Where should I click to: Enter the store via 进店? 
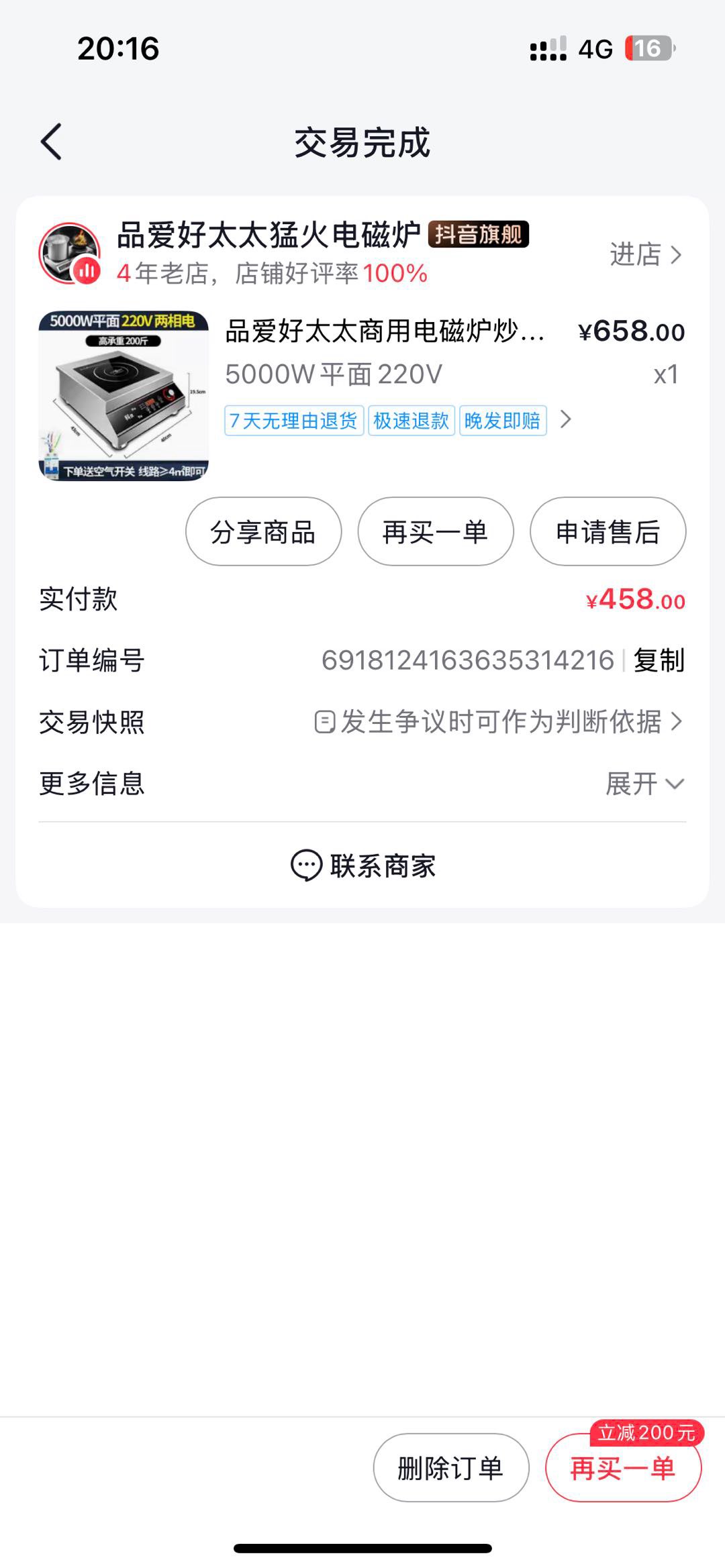645,255
